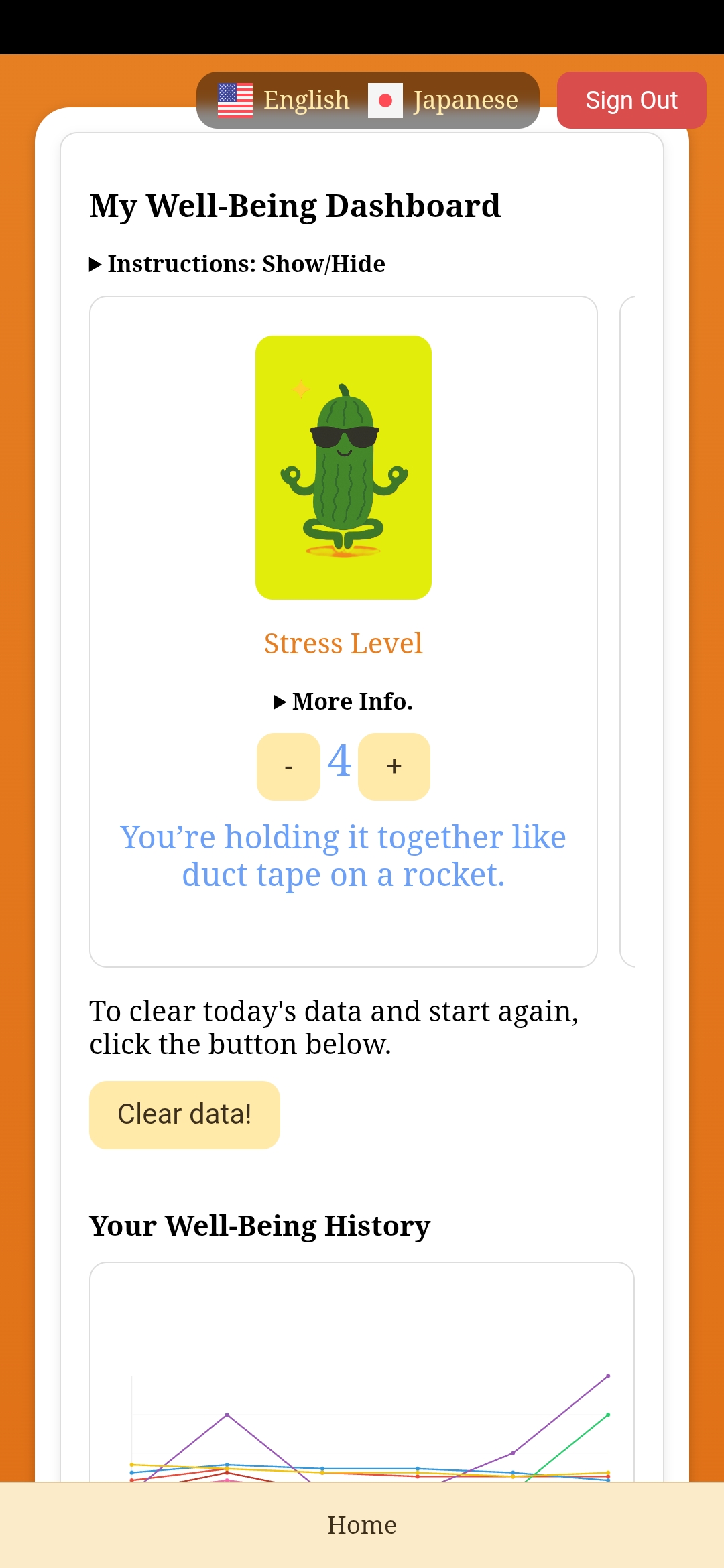The image size is (724, 1568).
Task: Switch language to English
Action: 284,100
